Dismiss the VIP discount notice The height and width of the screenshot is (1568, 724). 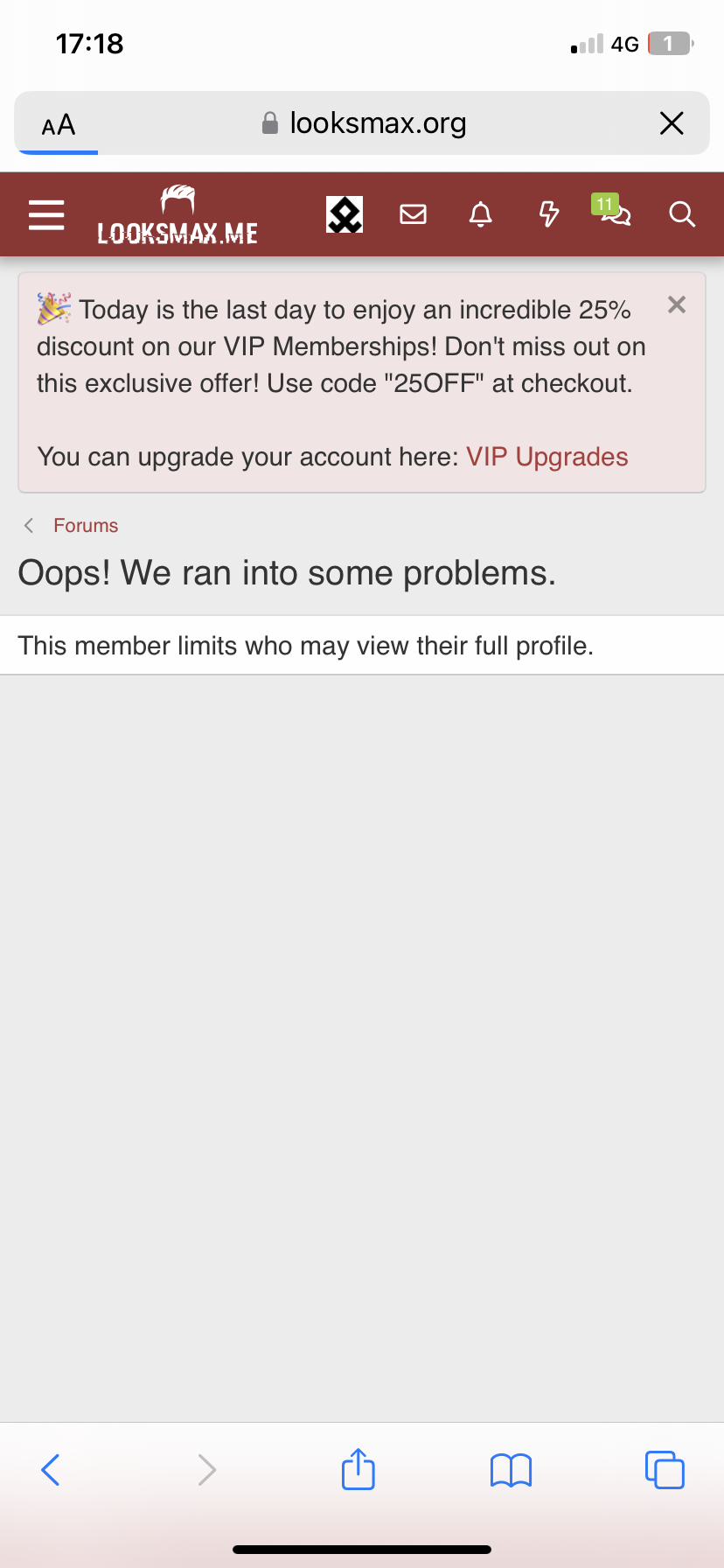(676, 305)
